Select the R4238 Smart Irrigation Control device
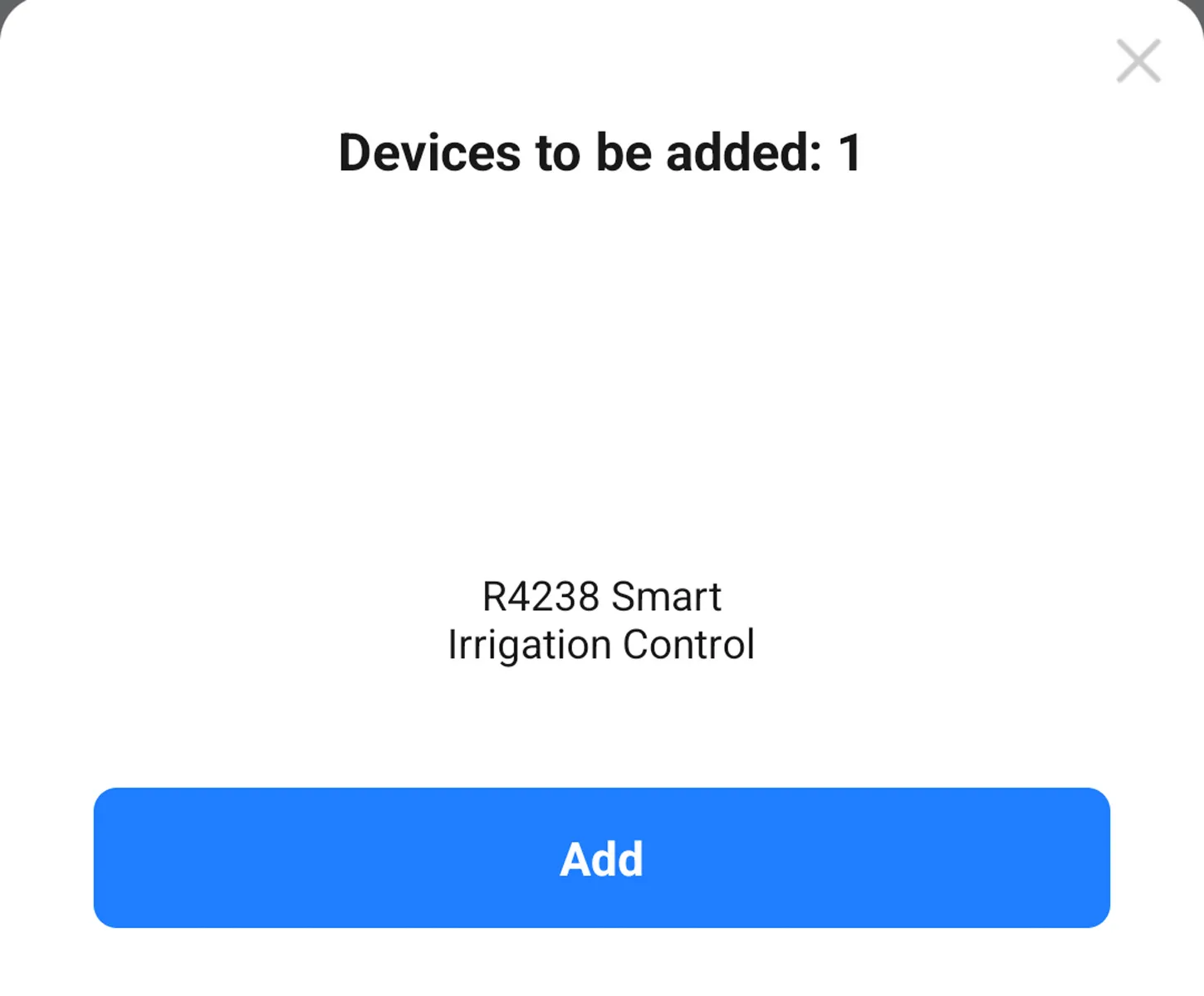The height and width of the screenshot is (996, 1204). 601,619
